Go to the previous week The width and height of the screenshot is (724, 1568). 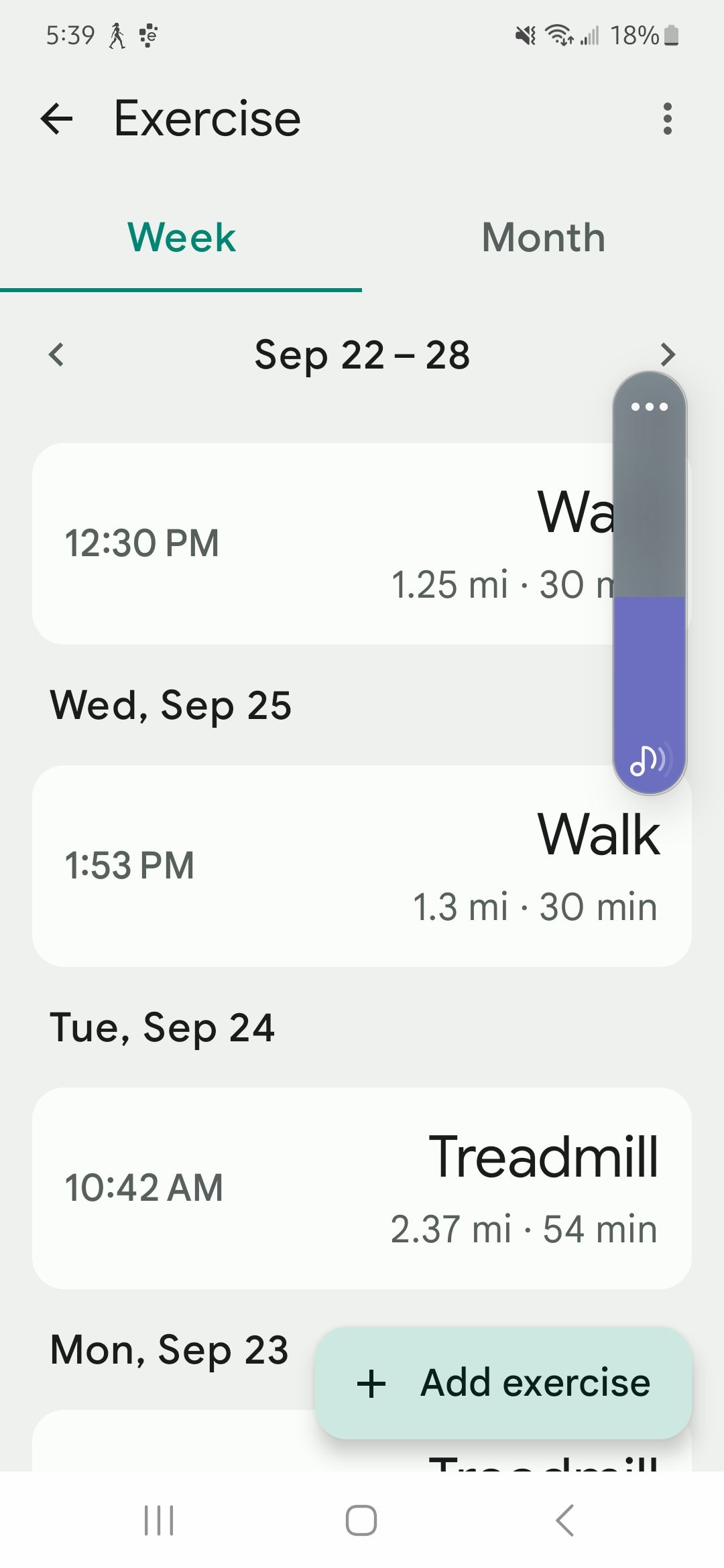pyautogui.click(x=57, y=354)
